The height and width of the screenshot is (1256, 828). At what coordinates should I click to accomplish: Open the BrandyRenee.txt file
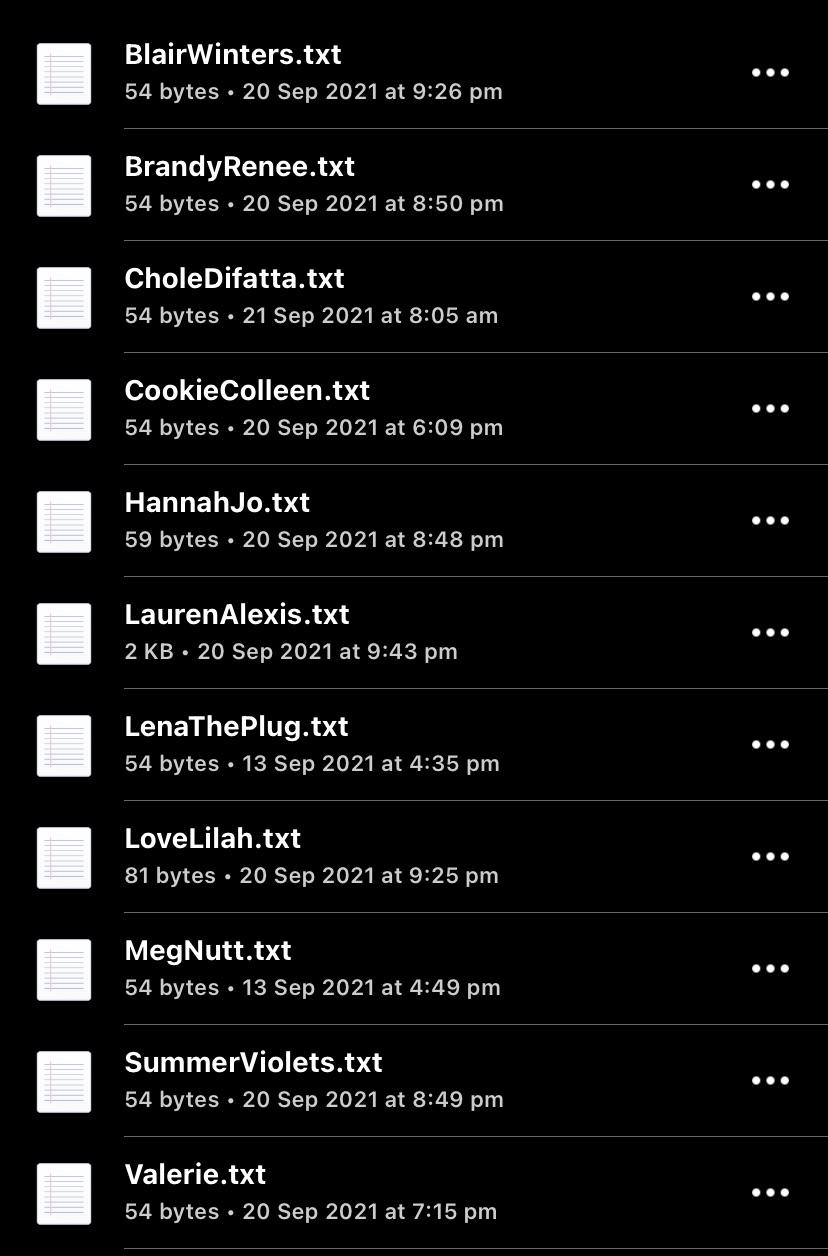tap(240, 167)
